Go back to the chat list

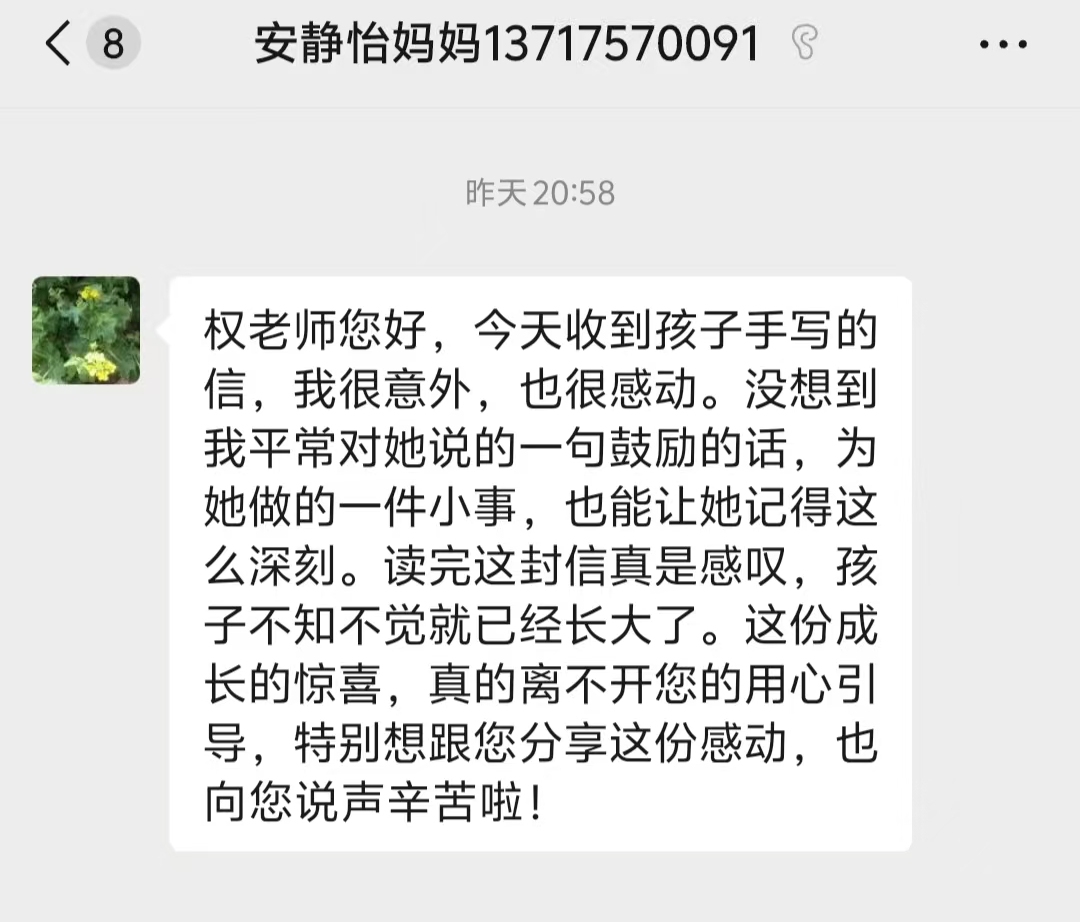[x=60, y=45]
